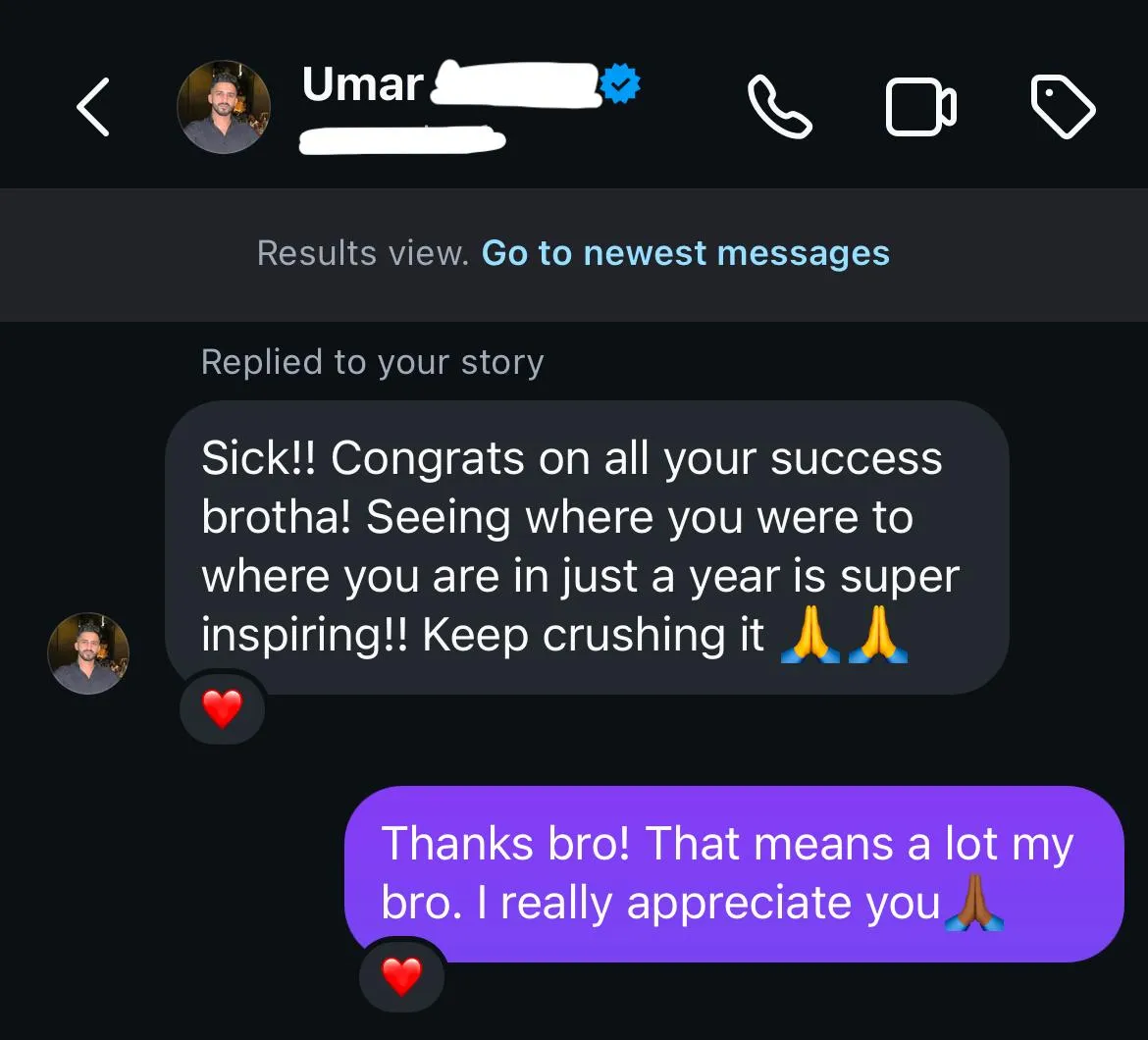View heart reaction under "Sick!! Congrats" message
The image size is (1148, 1040).
222,708
